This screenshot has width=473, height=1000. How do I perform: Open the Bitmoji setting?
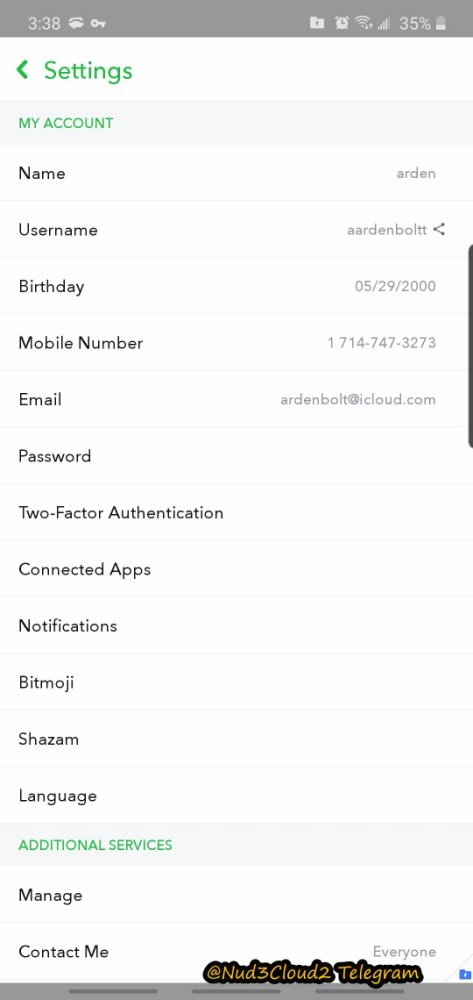236,682
